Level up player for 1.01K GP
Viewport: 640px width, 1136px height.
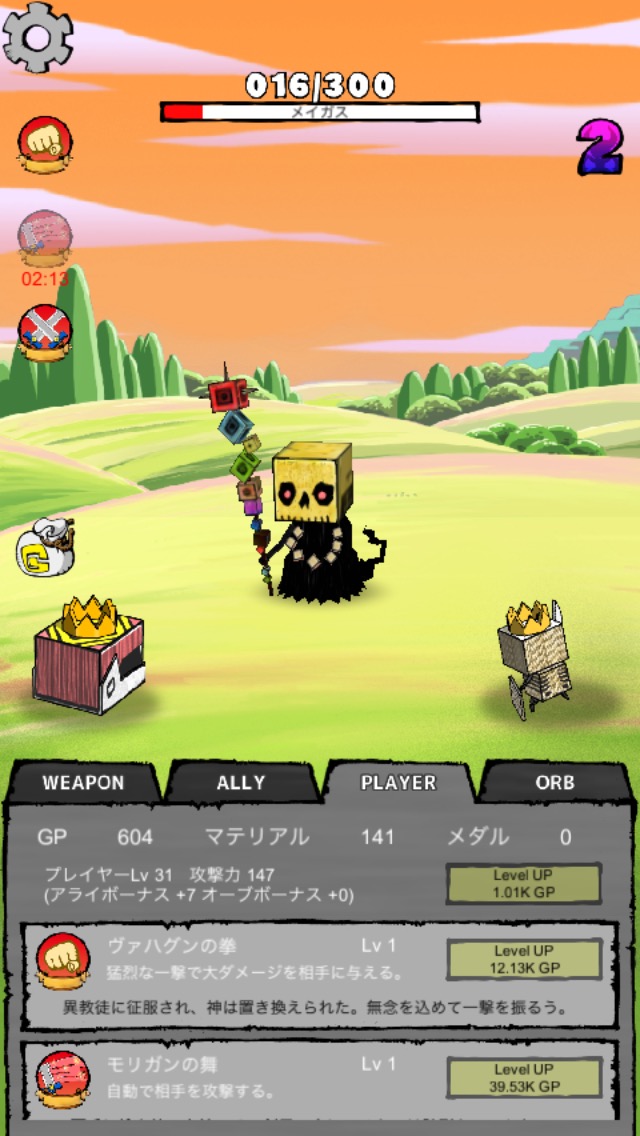[x=523, y=884]
